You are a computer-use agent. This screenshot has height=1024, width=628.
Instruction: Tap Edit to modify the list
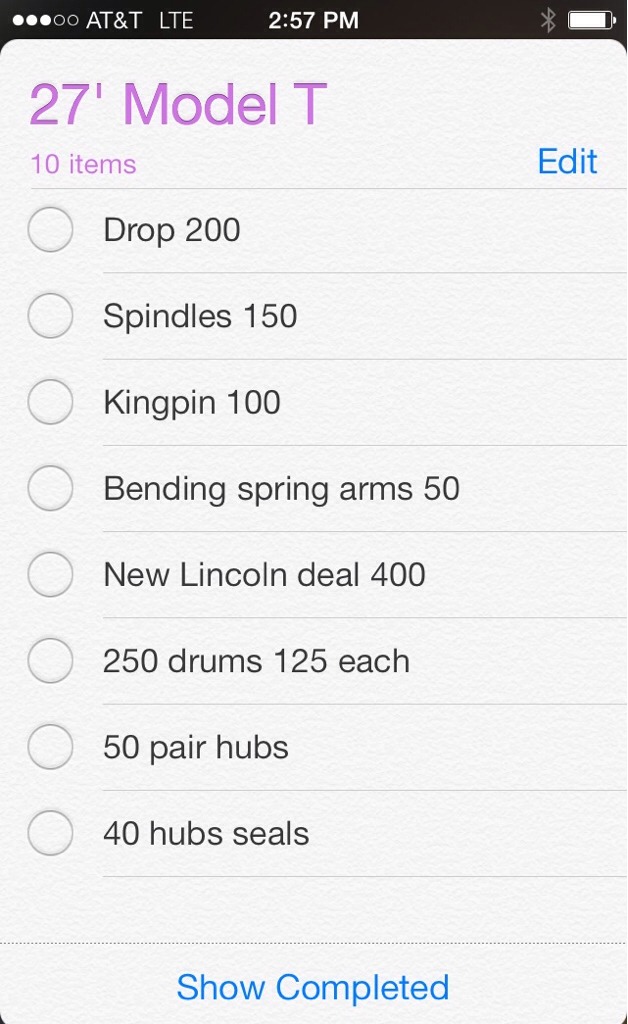[x=567, y=162]
